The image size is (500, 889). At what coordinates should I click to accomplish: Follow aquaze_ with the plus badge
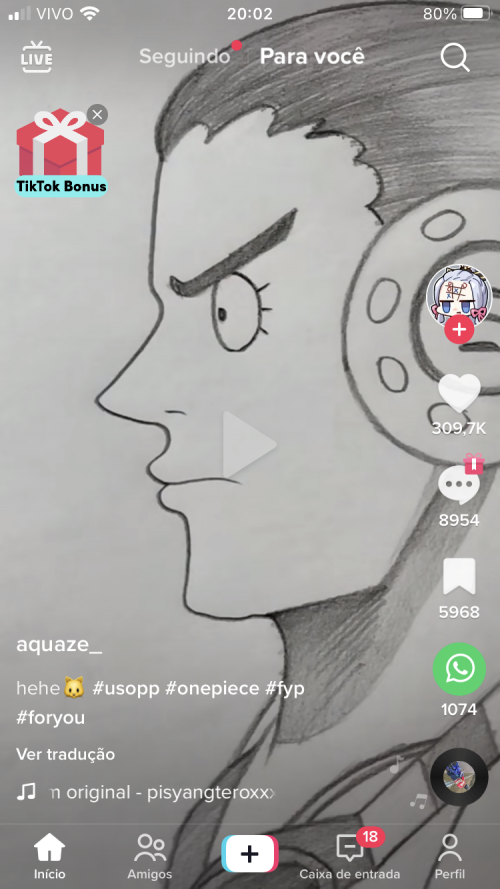coord(459,329)
